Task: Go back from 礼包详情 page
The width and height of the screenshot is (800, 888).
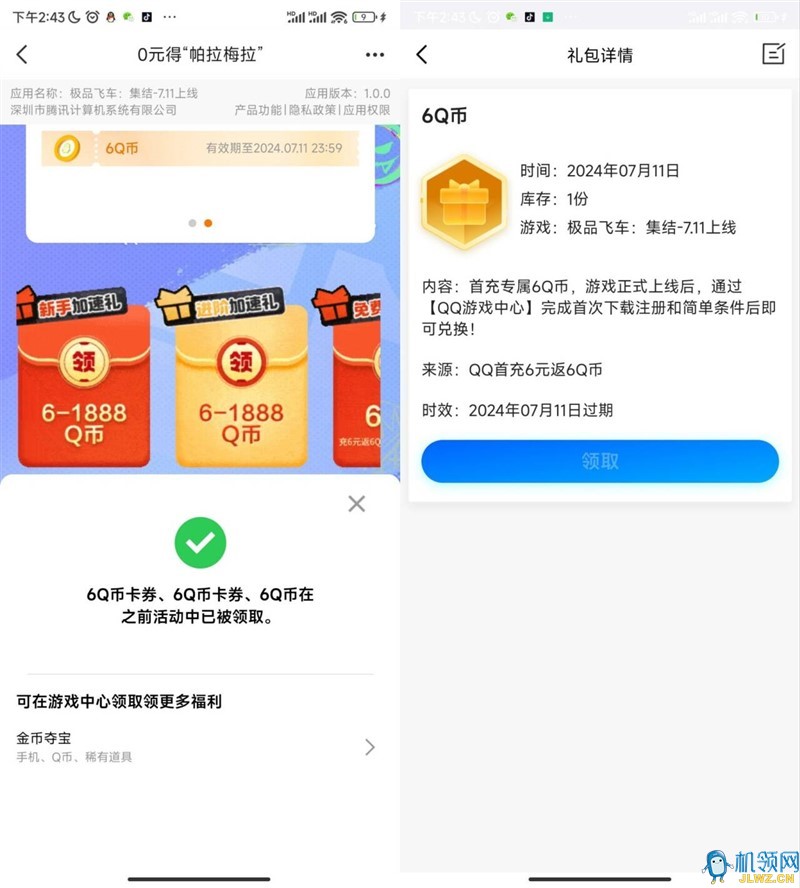Action: click(x=422, y=55)
